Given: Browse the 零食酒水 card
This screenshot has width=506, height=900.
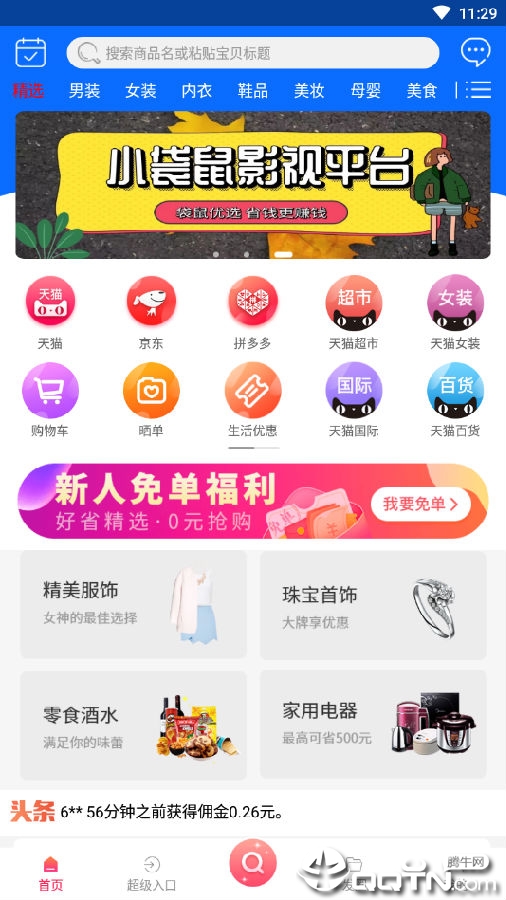Looking at the screenshot, I should (133, 725).
